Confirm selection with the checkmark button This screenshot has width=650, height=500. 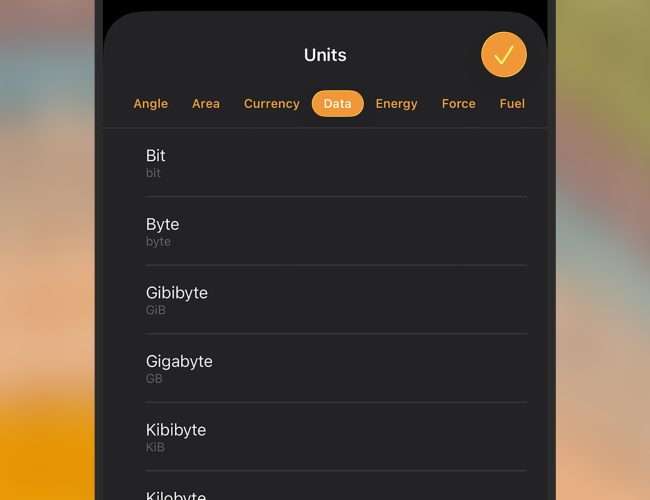coord(503,55)
